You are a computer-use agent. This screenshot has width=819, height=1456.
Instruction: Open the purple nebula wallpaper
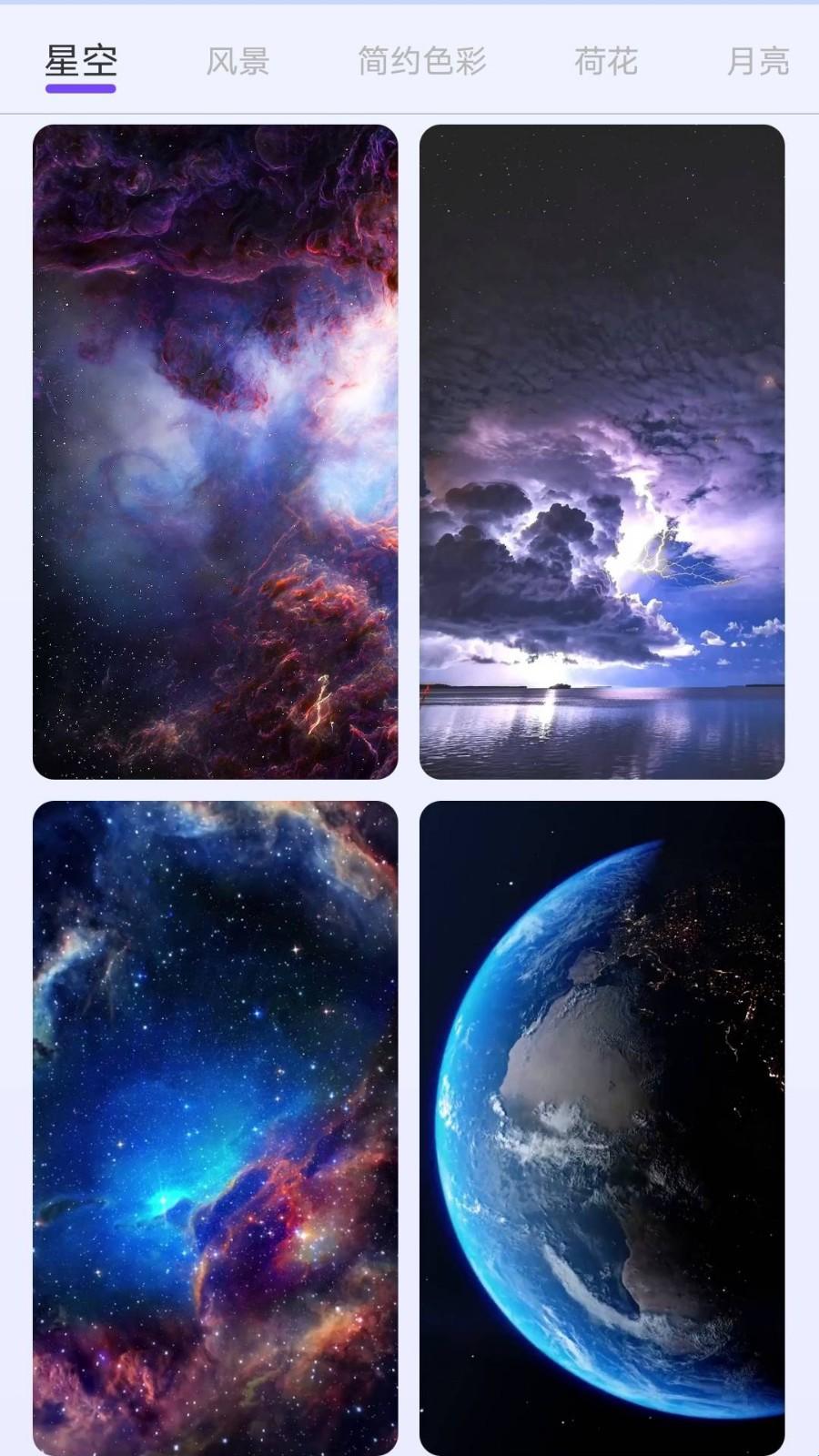[x=216, y=451]
